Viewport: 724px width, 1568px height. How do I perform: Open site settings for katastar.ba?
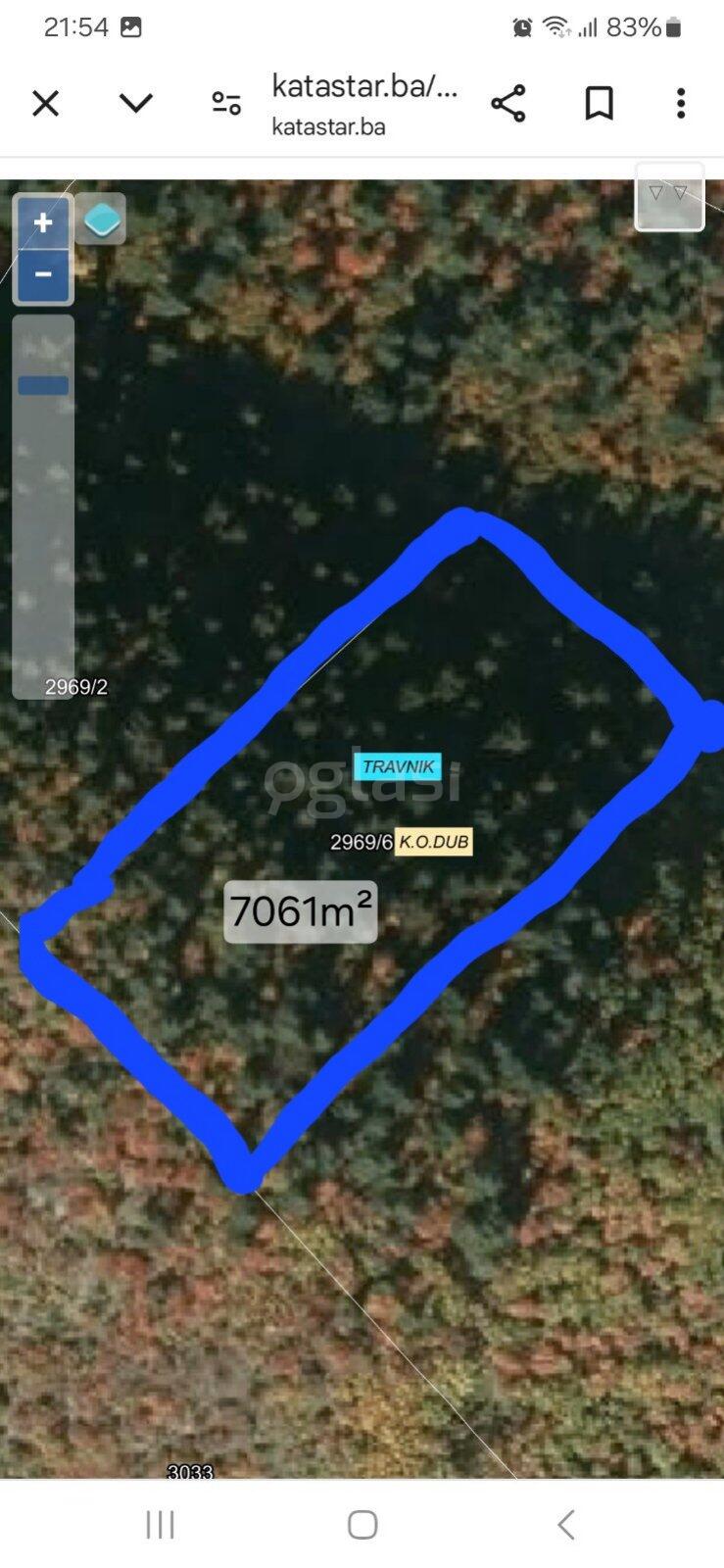[x=226, y=103]
